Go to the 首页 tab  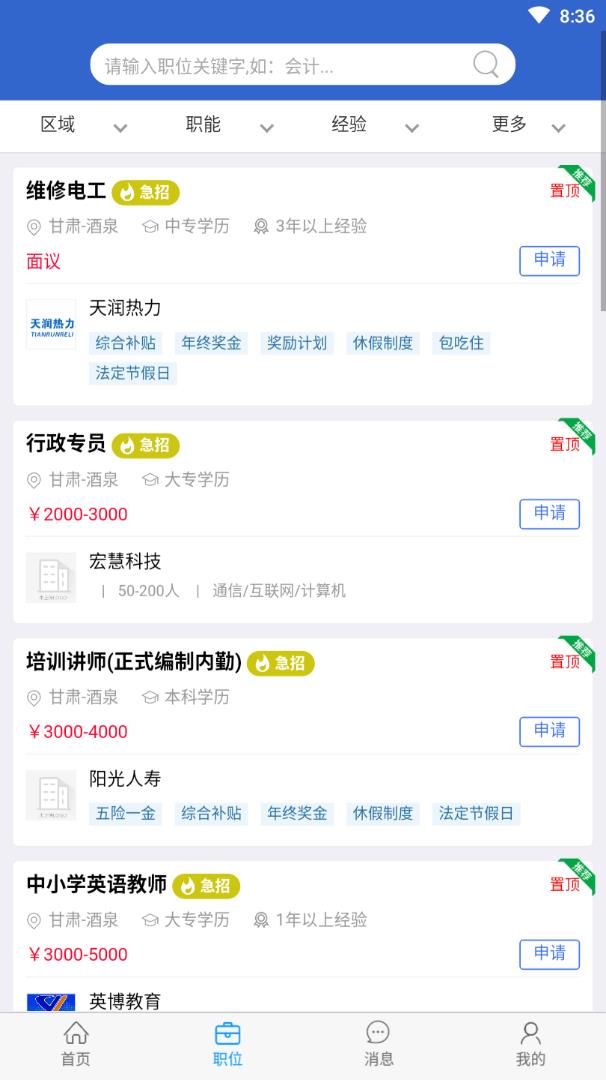pos(76,1045)
